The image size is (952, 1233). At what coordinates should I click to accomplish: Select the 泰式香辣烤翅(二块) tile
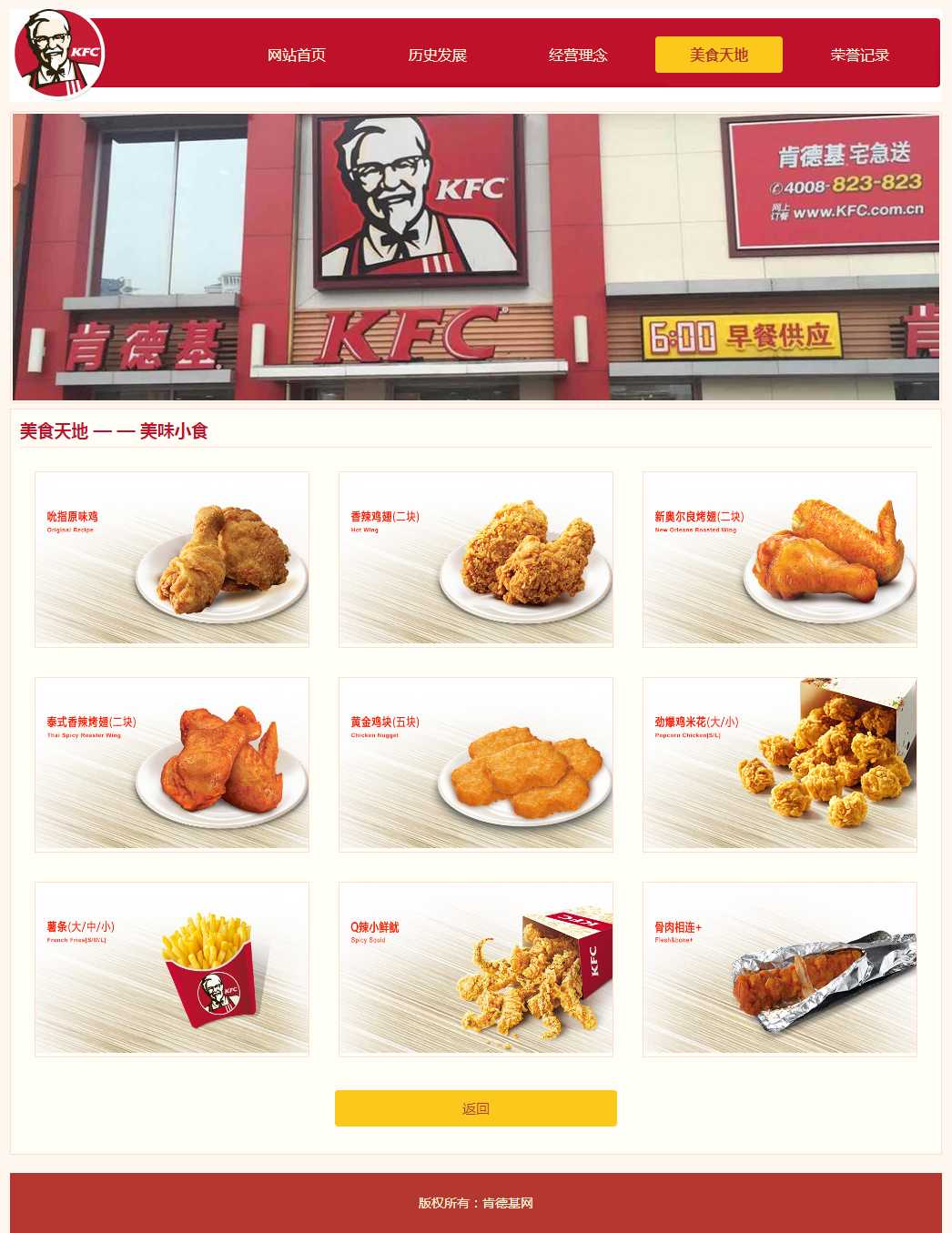[172, 764]
